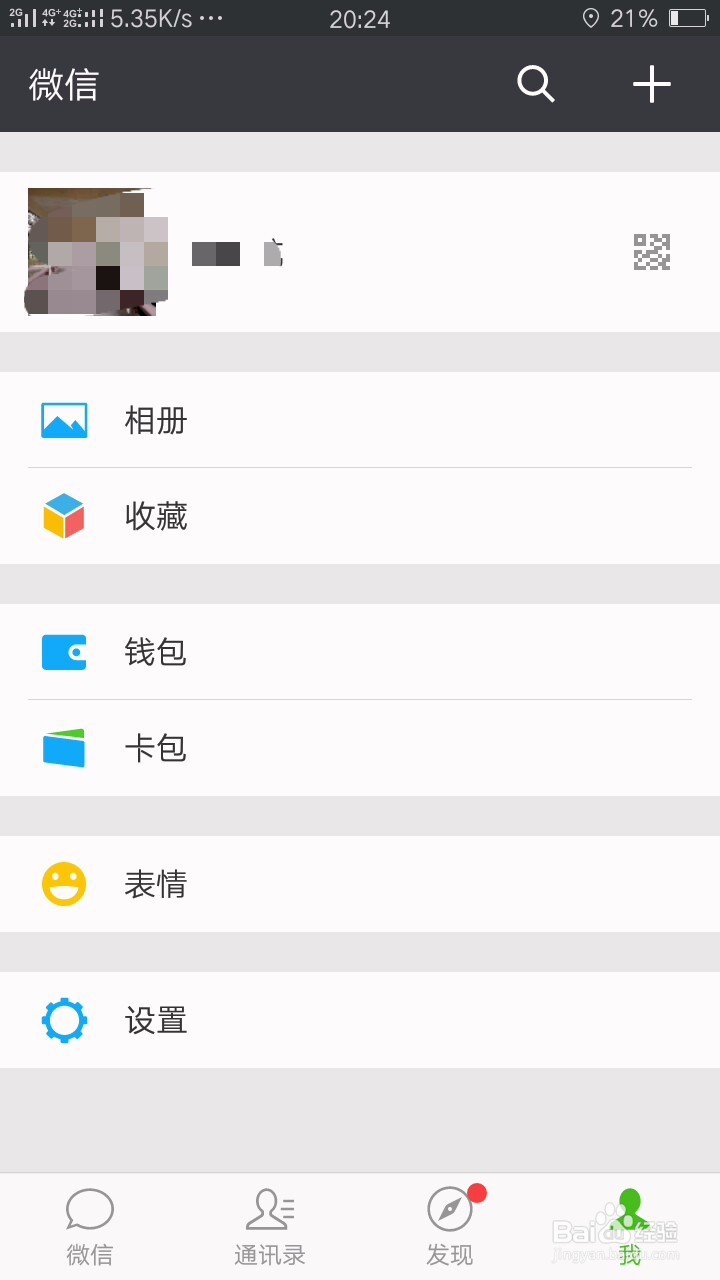Viewport: 720px width, 1280px height.
Task: Tap the 钱包 text label
Action: (155, 652)
